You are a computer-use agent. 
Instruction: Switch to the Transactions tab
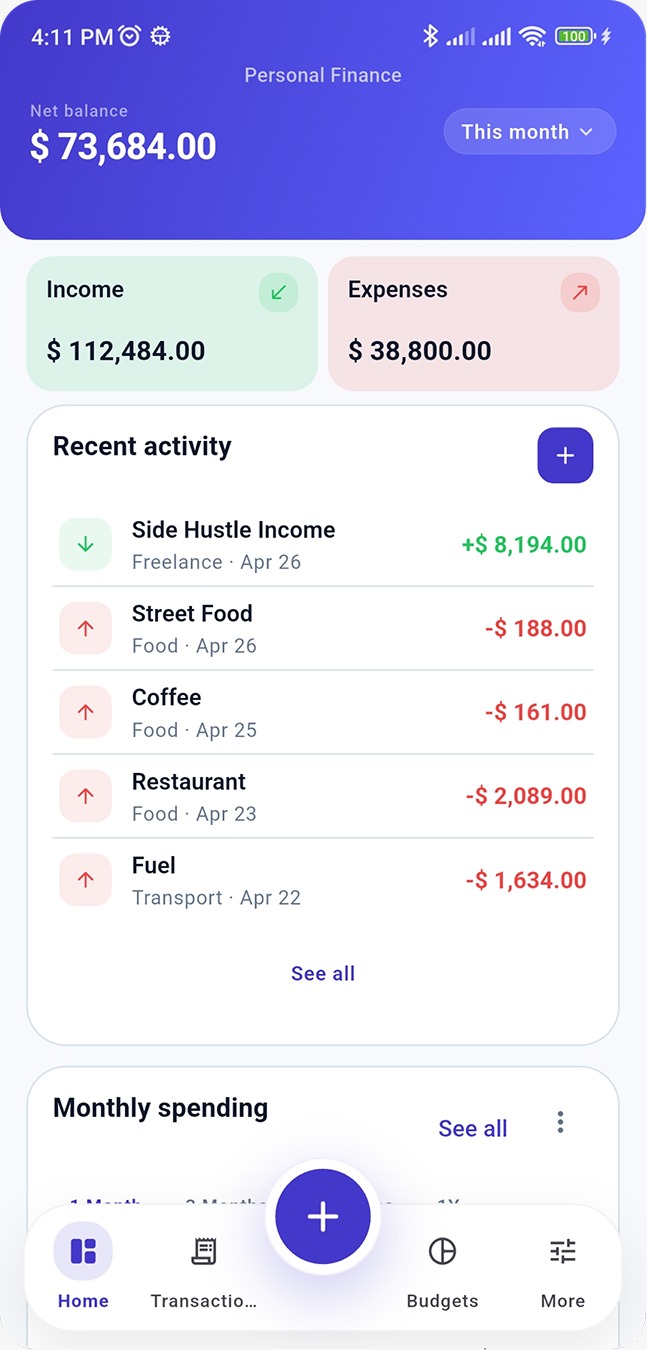coord(203,1266)
